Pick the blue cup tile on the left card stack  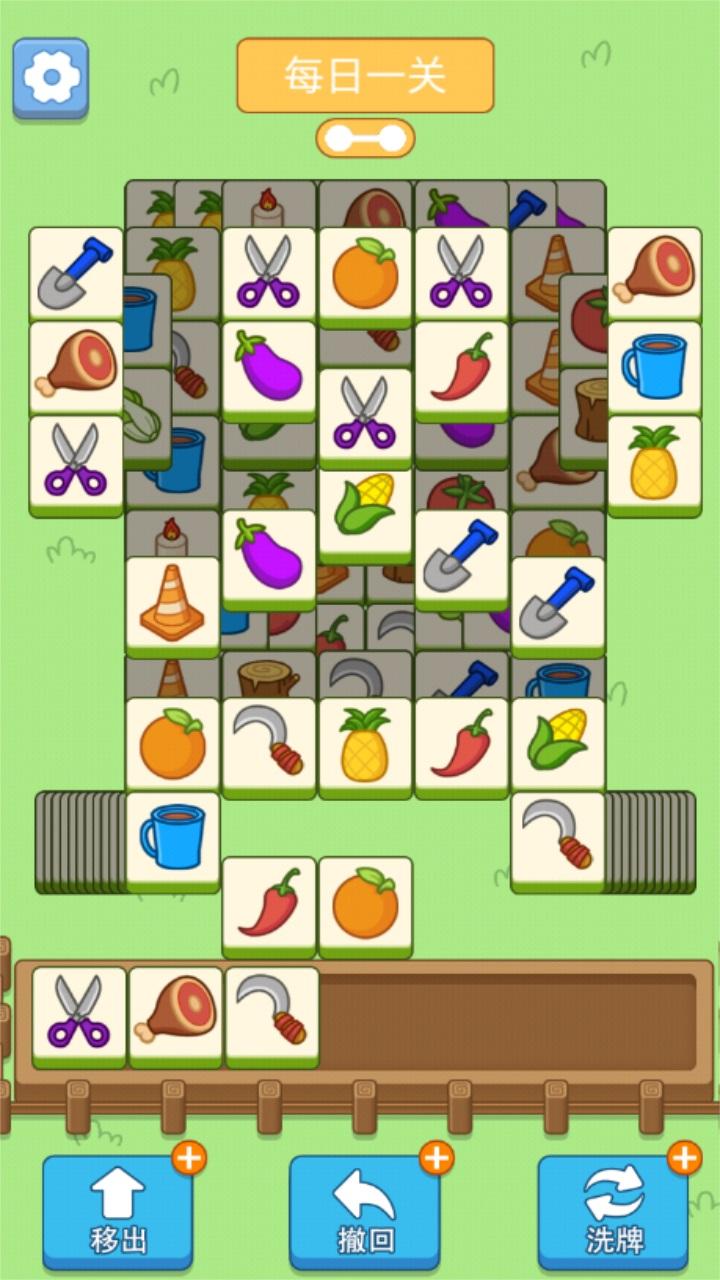pyautogui.click(x=172, y=838)
